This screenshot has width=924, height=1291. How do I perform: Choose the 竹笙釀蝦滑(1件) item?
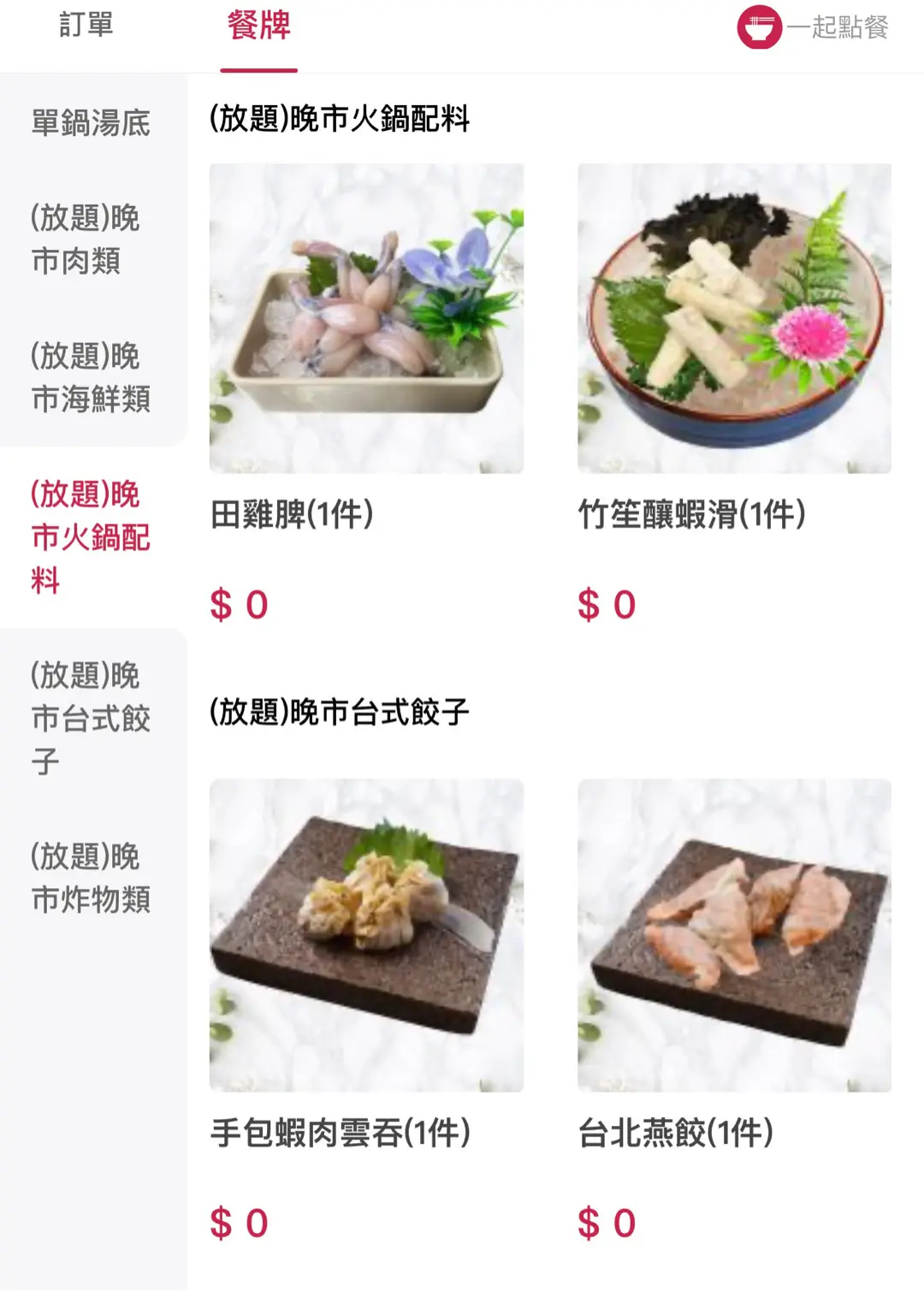pos(734,318)
